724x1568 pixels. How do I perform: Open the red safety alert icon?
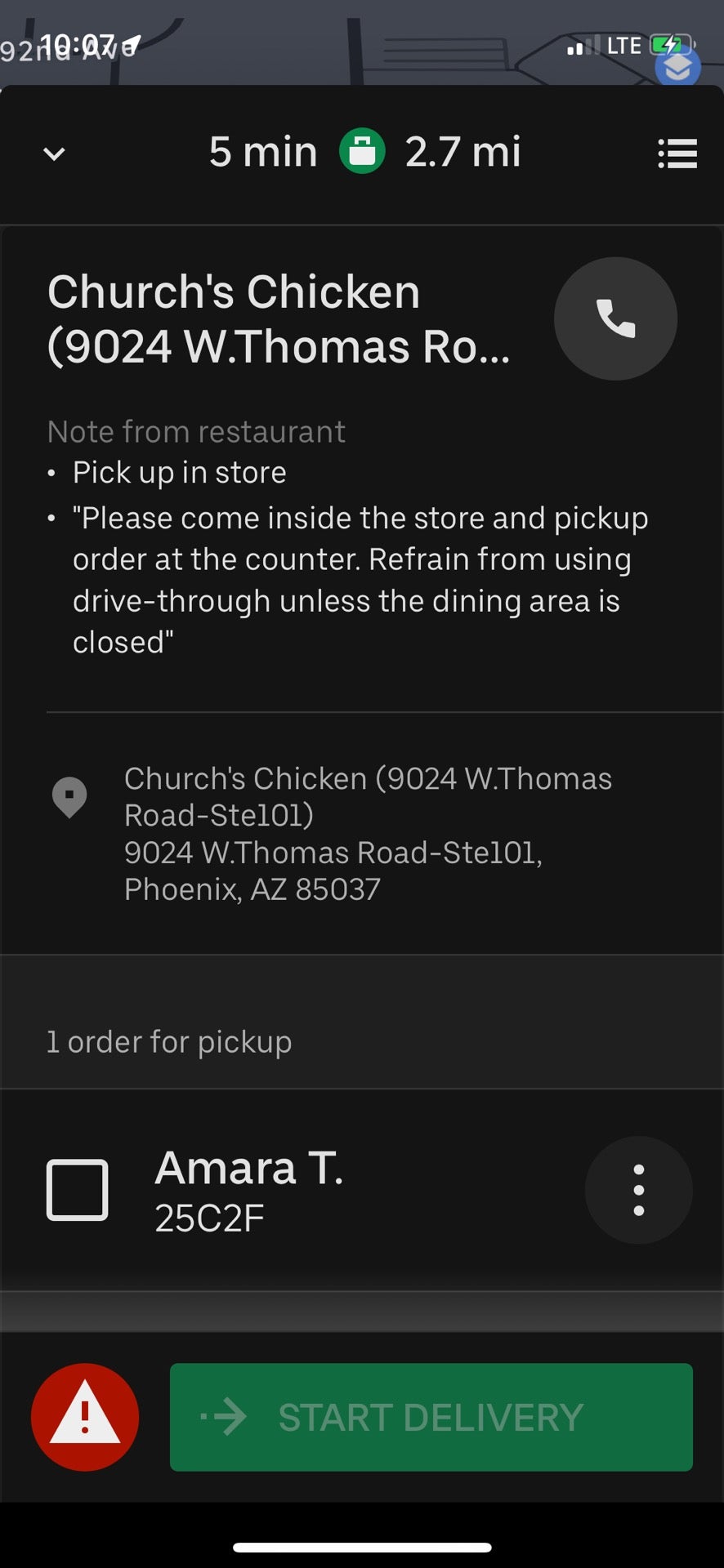[85, 1417]
